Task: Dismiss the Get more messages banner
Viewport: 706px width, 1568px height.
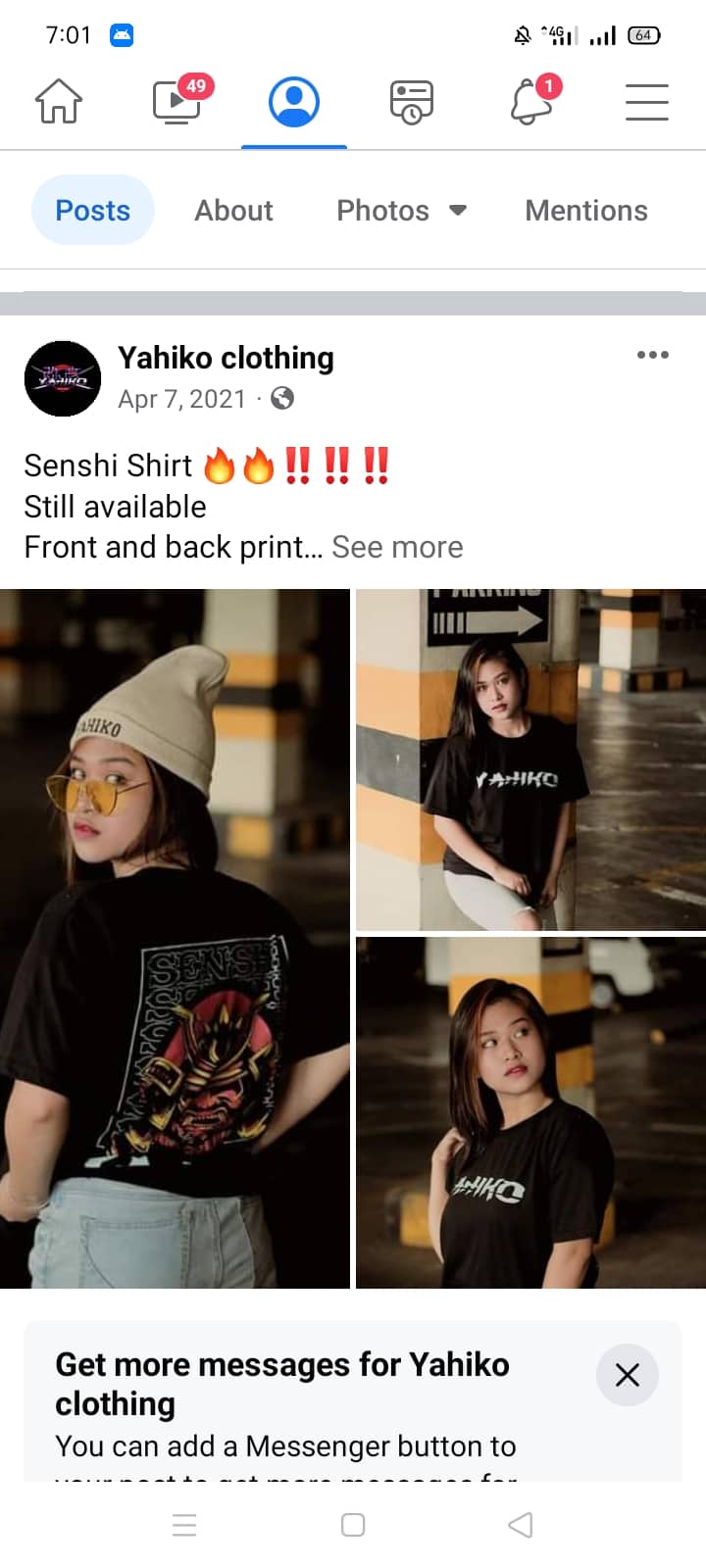Action: click(627, 1375)
